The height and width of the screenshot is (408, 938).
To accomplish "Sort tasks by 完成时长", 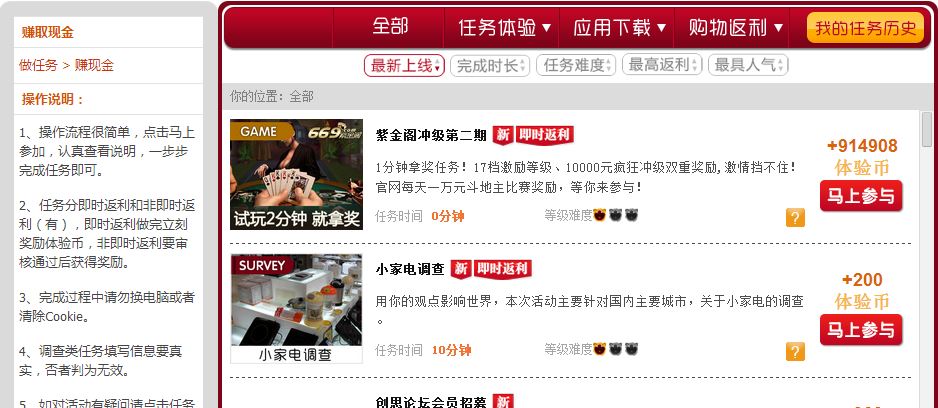I will click(x=490, y=65).
